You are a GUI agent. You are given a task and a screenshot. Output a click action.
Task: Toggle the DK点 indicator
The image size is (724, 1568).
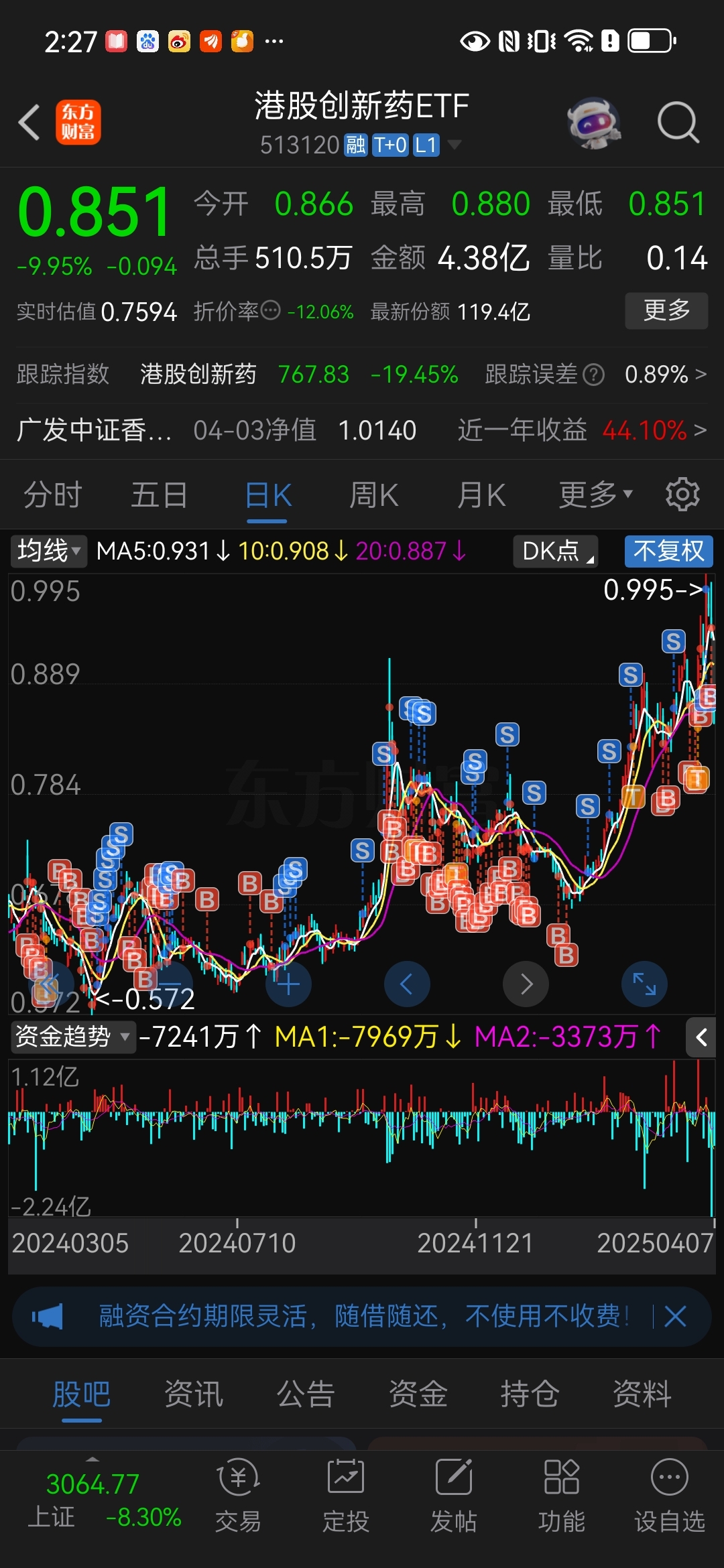point(554,551)
